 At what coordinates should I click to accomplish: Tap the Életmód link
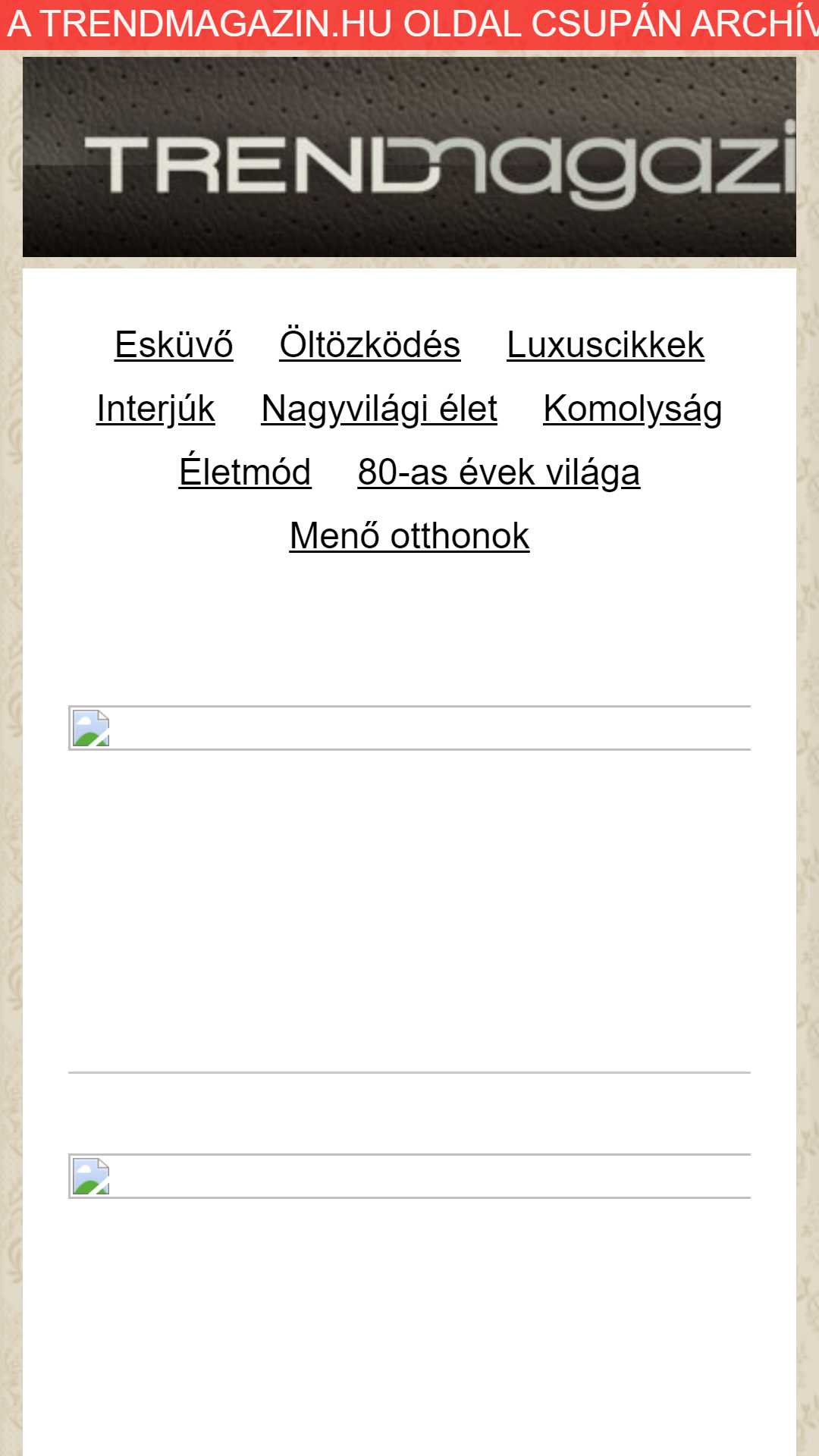[x=245, y=472]
